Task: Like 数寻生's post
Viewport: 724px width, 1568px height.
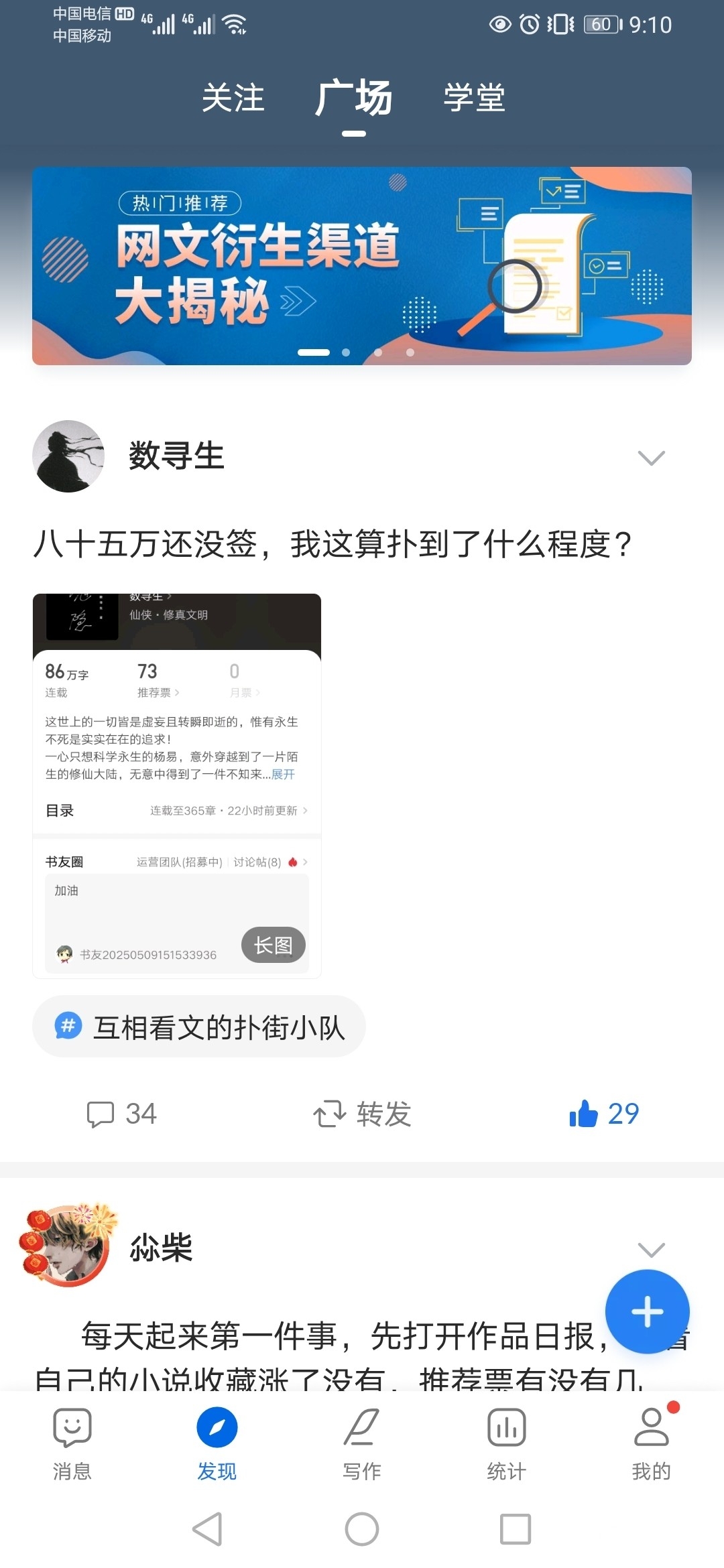Action: coord(603,1114)
